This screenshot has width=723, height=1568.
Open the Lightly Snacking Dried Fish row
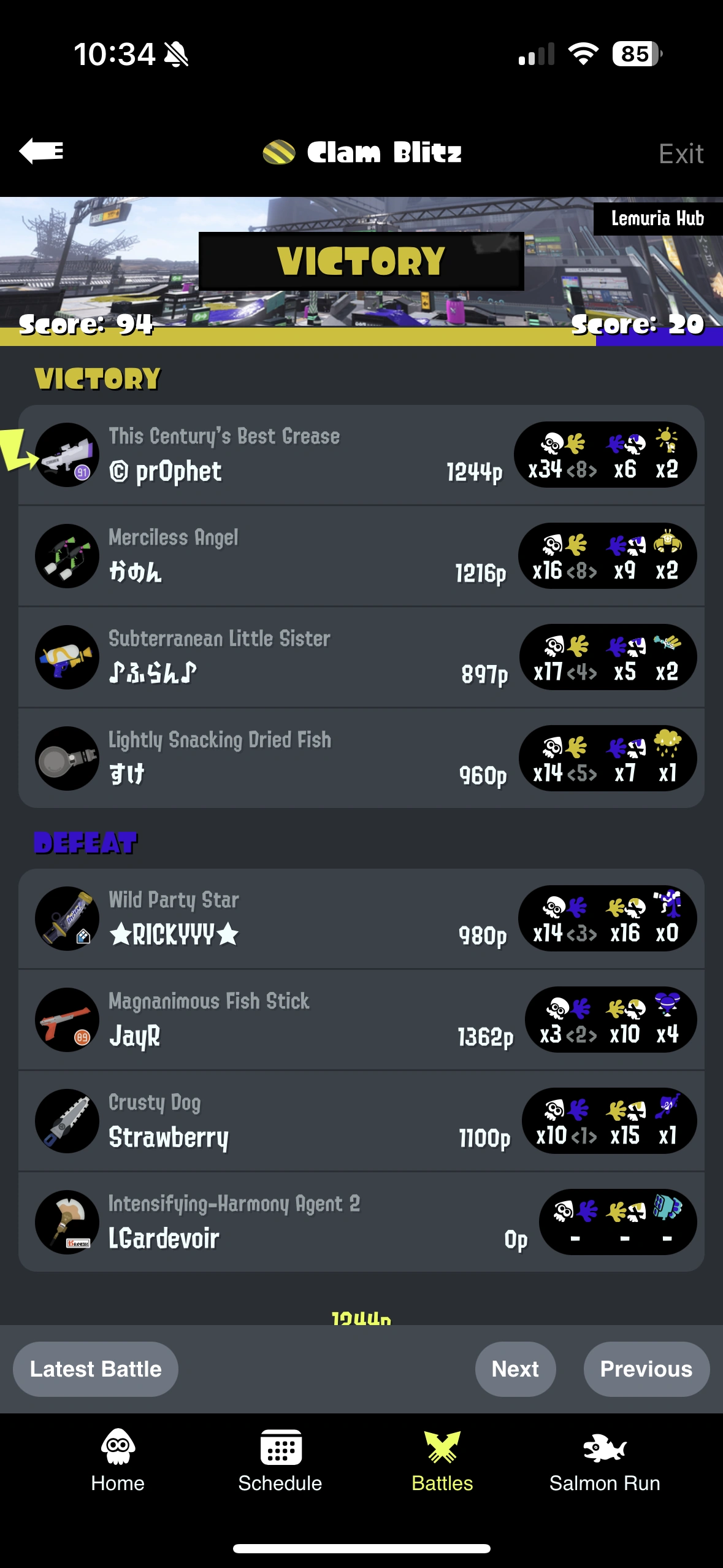pyautogui.click(x=276, y=759)
